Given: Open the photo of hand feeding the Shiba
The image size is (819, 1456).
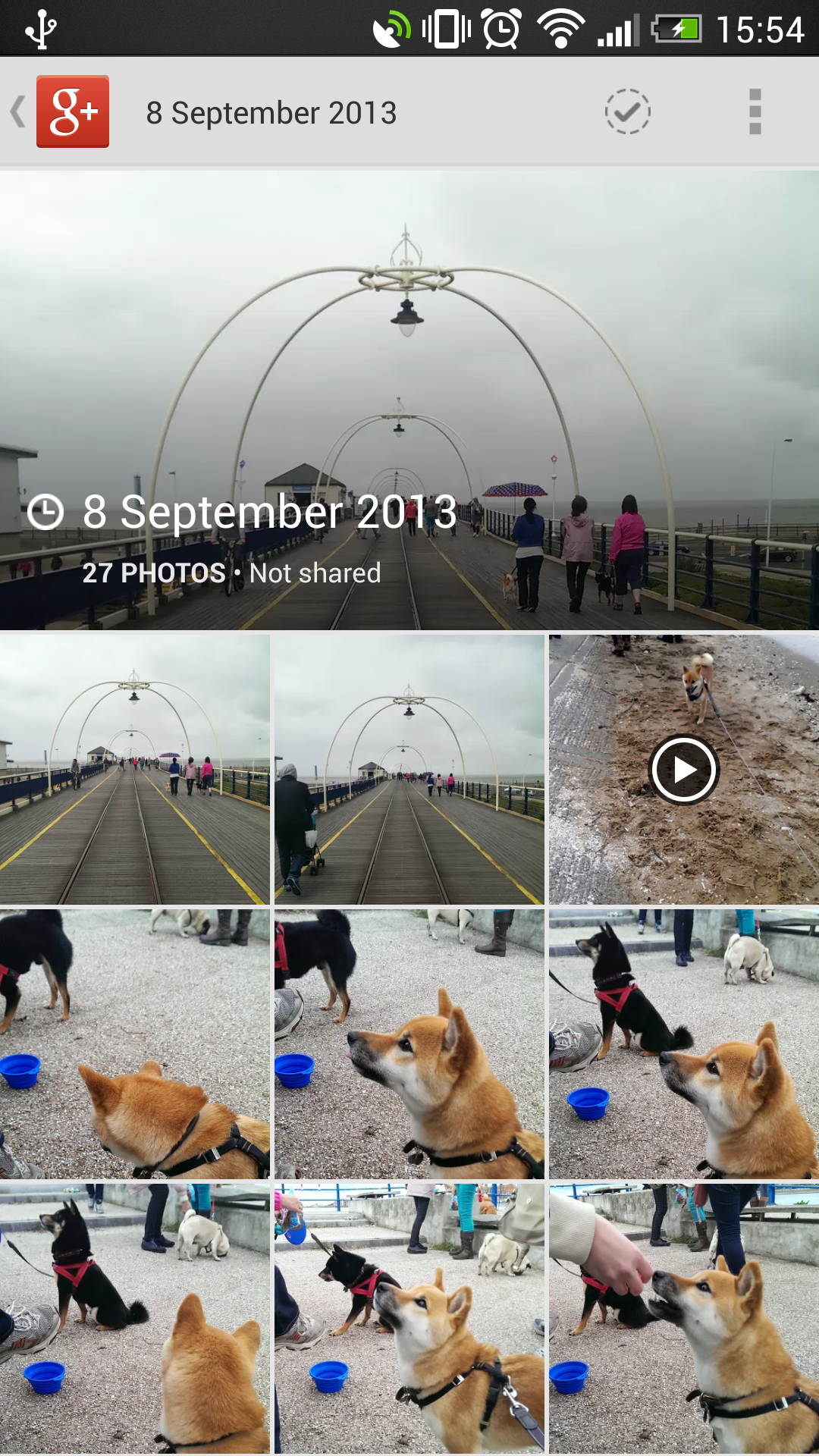Looking at the screenshot, I should pos(684,1319).
